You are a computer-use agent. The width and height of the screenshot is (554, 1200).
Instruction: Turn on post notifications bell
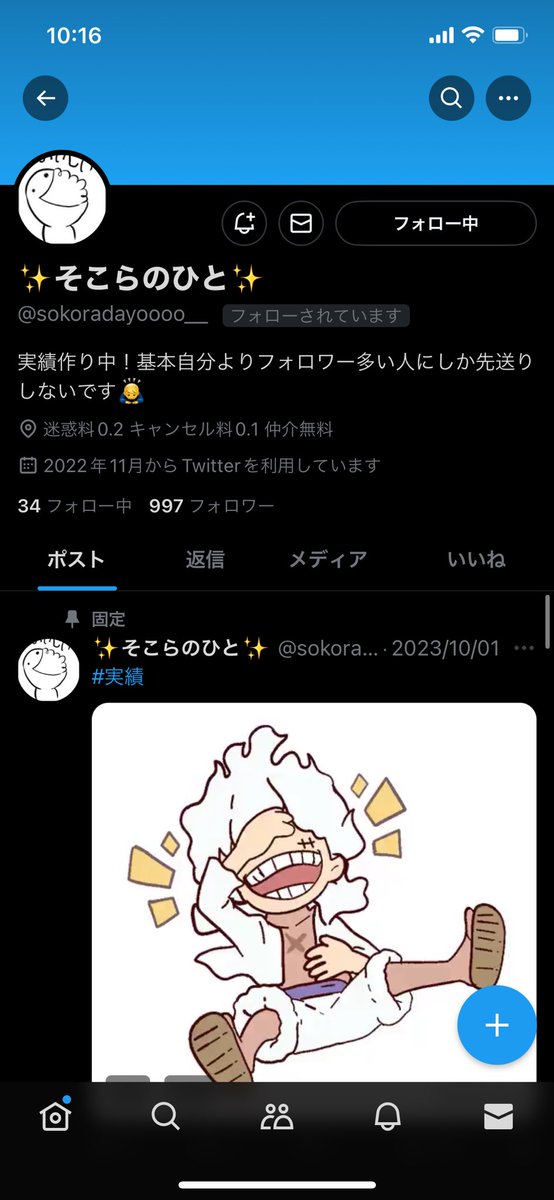[x=244, y=223]
